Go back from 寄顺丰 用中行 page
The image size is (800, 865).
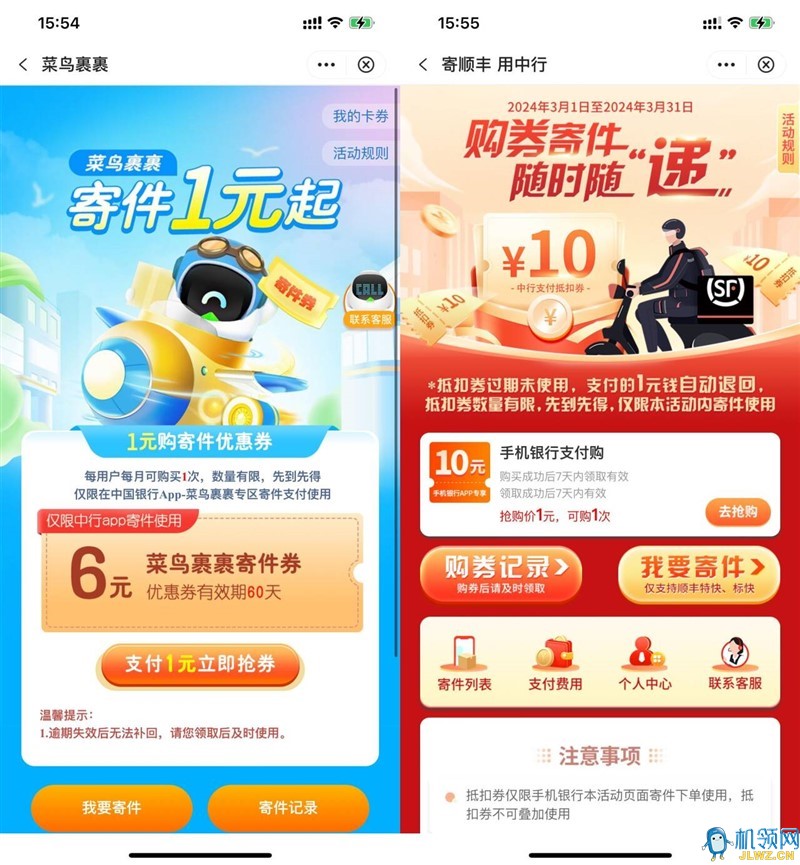(x=423, y=65)
